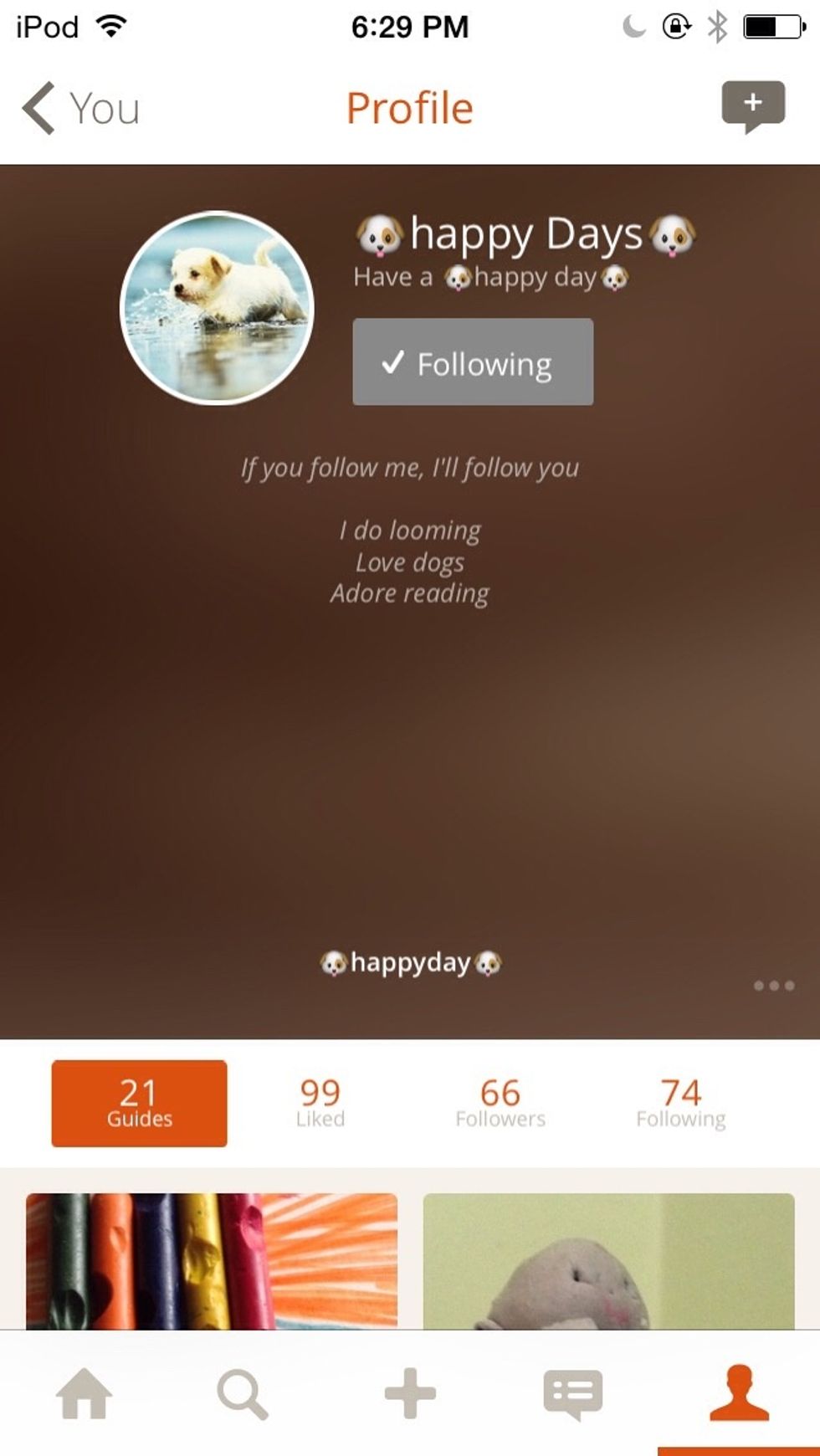
Task: Show the 74 Following list
Action: pyautogui.click(x=680, y=1103)
